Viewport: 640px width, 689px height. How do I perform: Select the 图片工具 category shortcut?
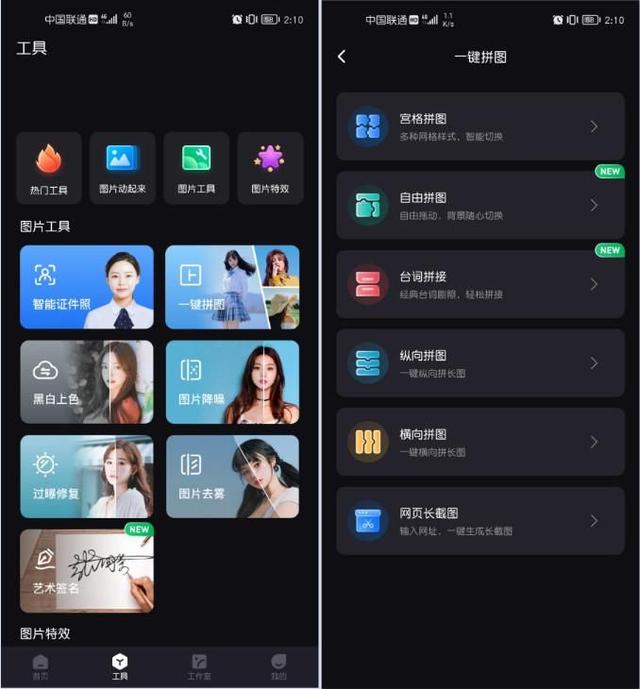point(197,168)
